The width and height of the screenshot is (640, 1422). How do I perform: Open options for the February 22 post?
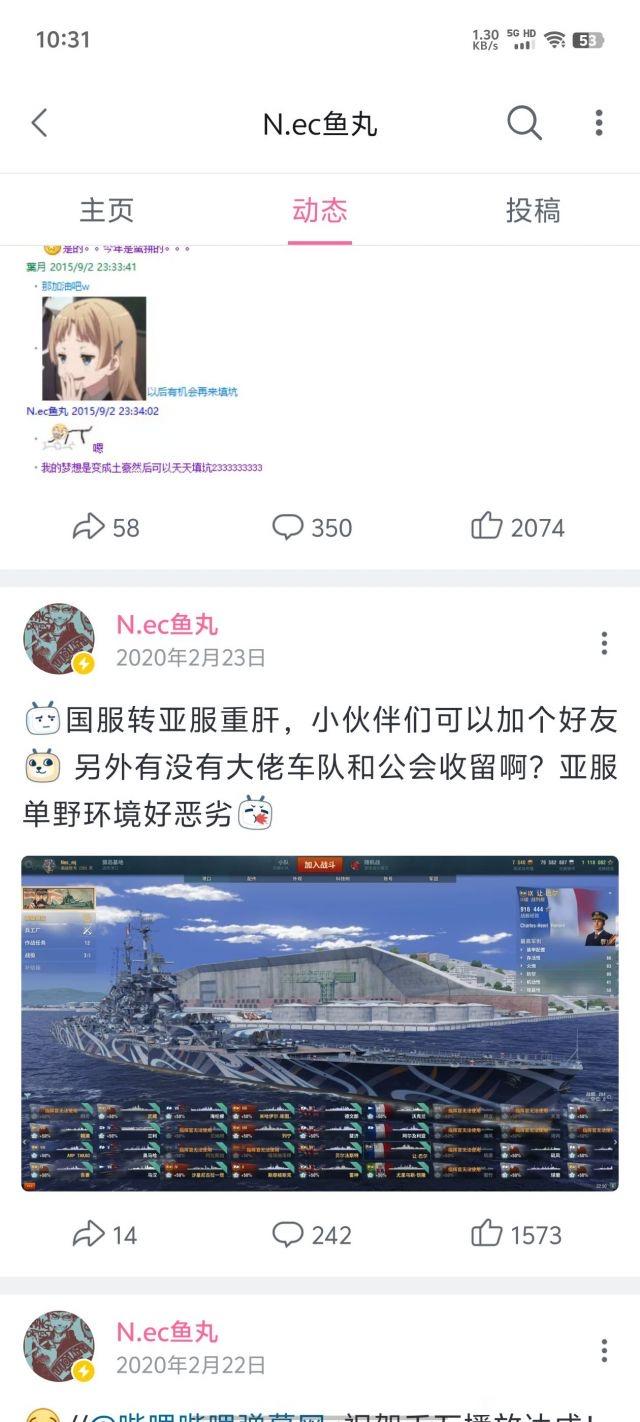click(604, 1350)
